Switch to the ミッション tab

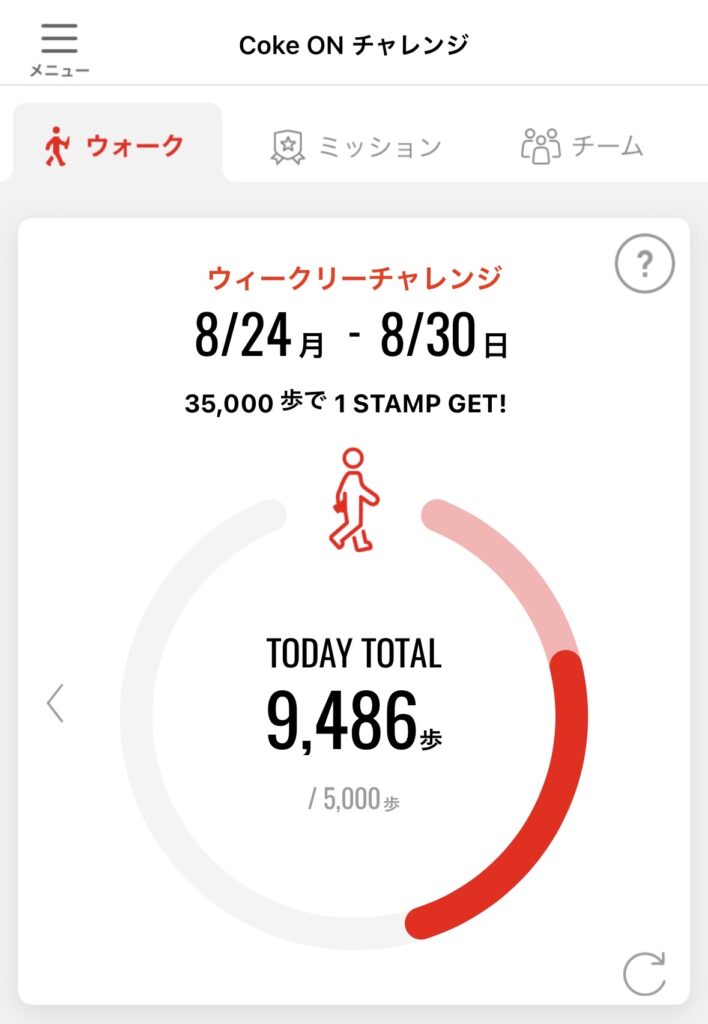(x=356, y=146)
